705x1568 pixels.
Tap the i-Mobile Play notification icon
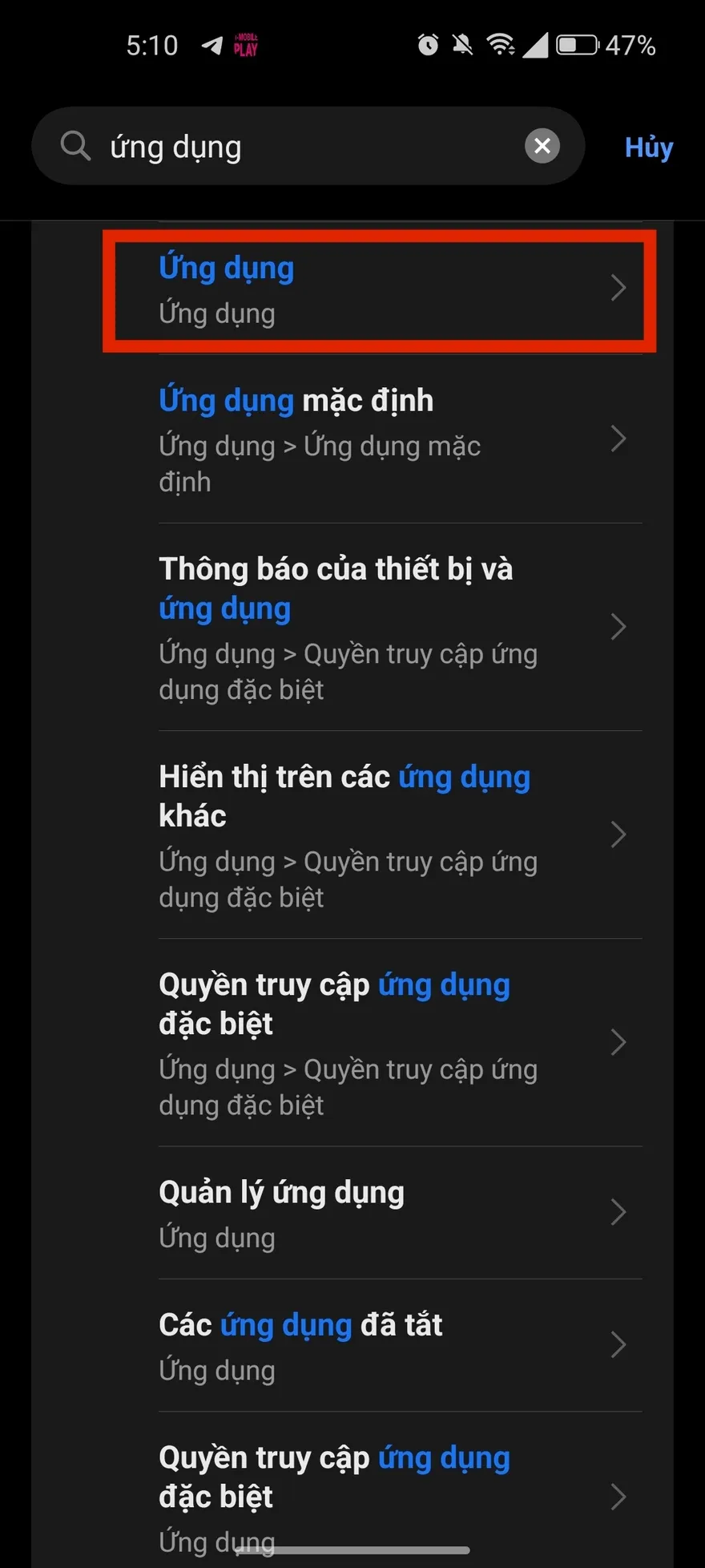point(246,46)
